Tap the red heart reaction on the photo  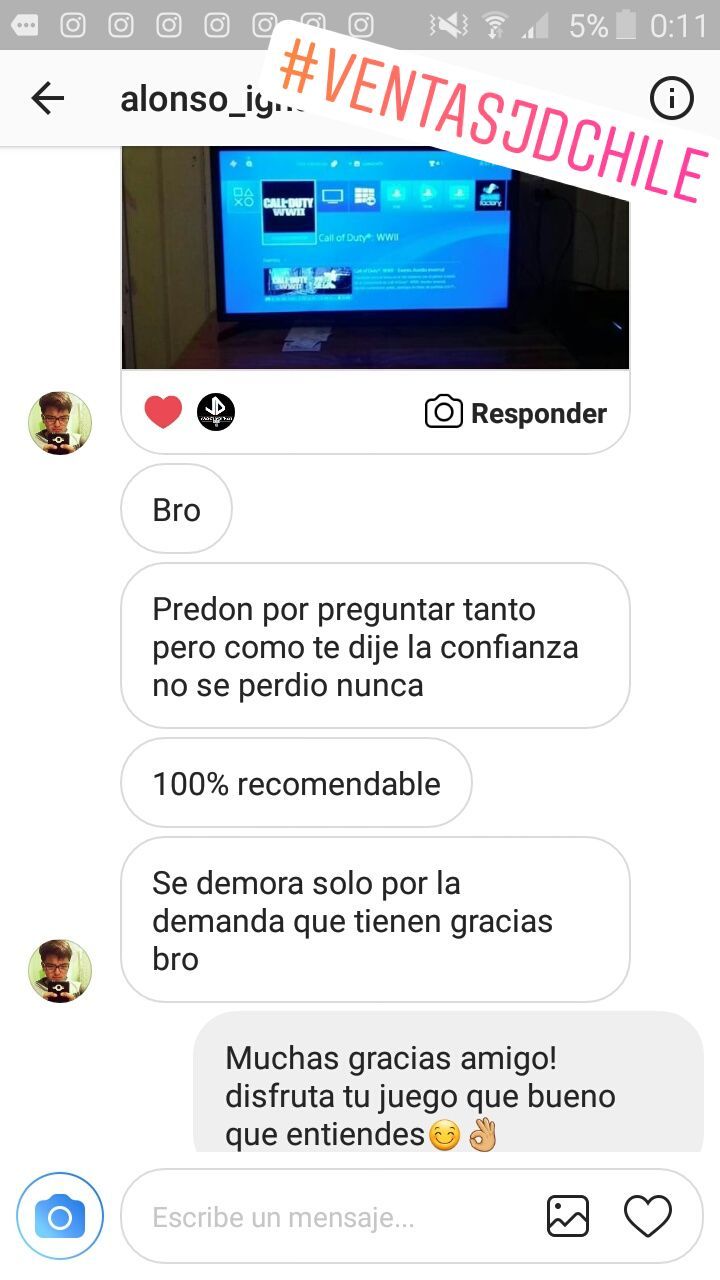(x=163, y=412)
